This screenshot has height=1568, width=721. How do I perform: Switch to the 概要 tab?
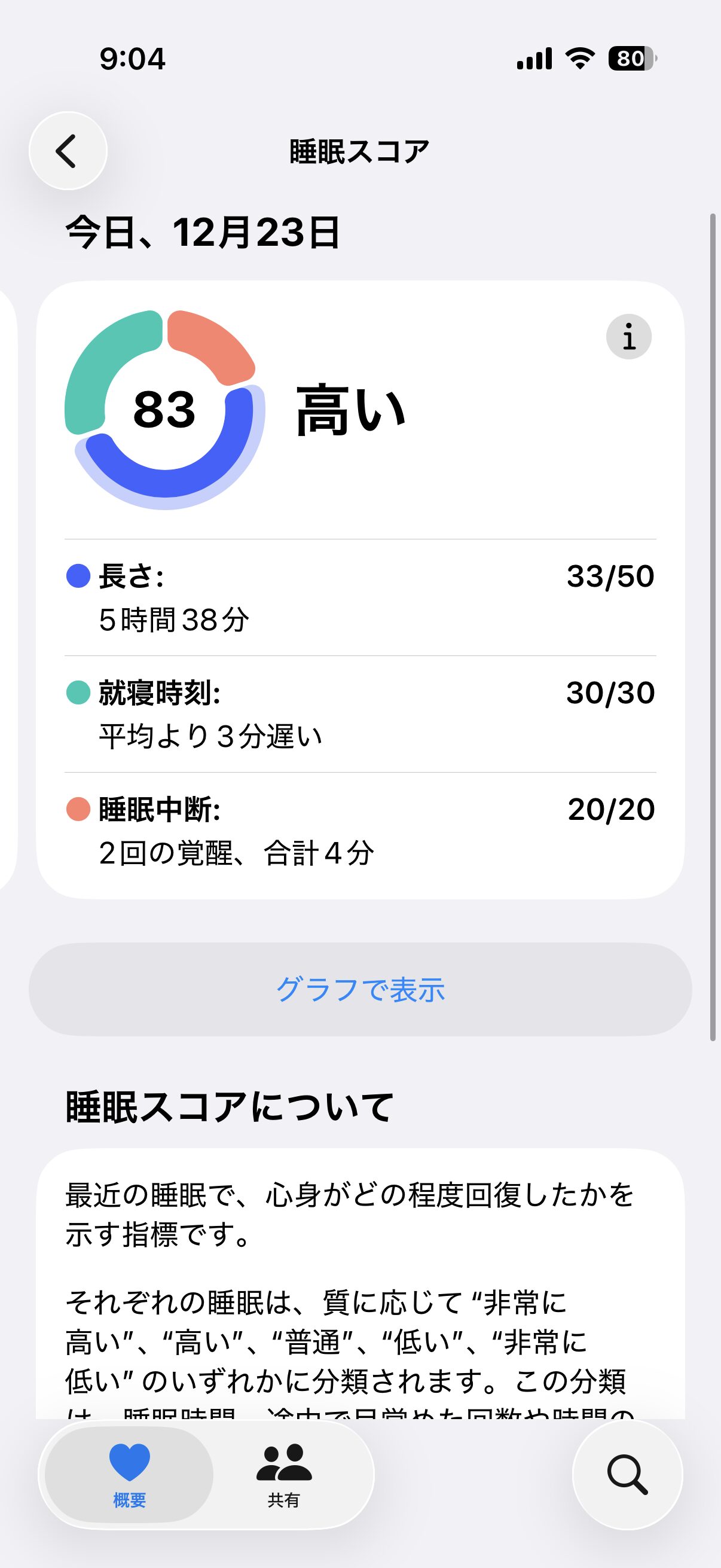tap(130, 1474)
